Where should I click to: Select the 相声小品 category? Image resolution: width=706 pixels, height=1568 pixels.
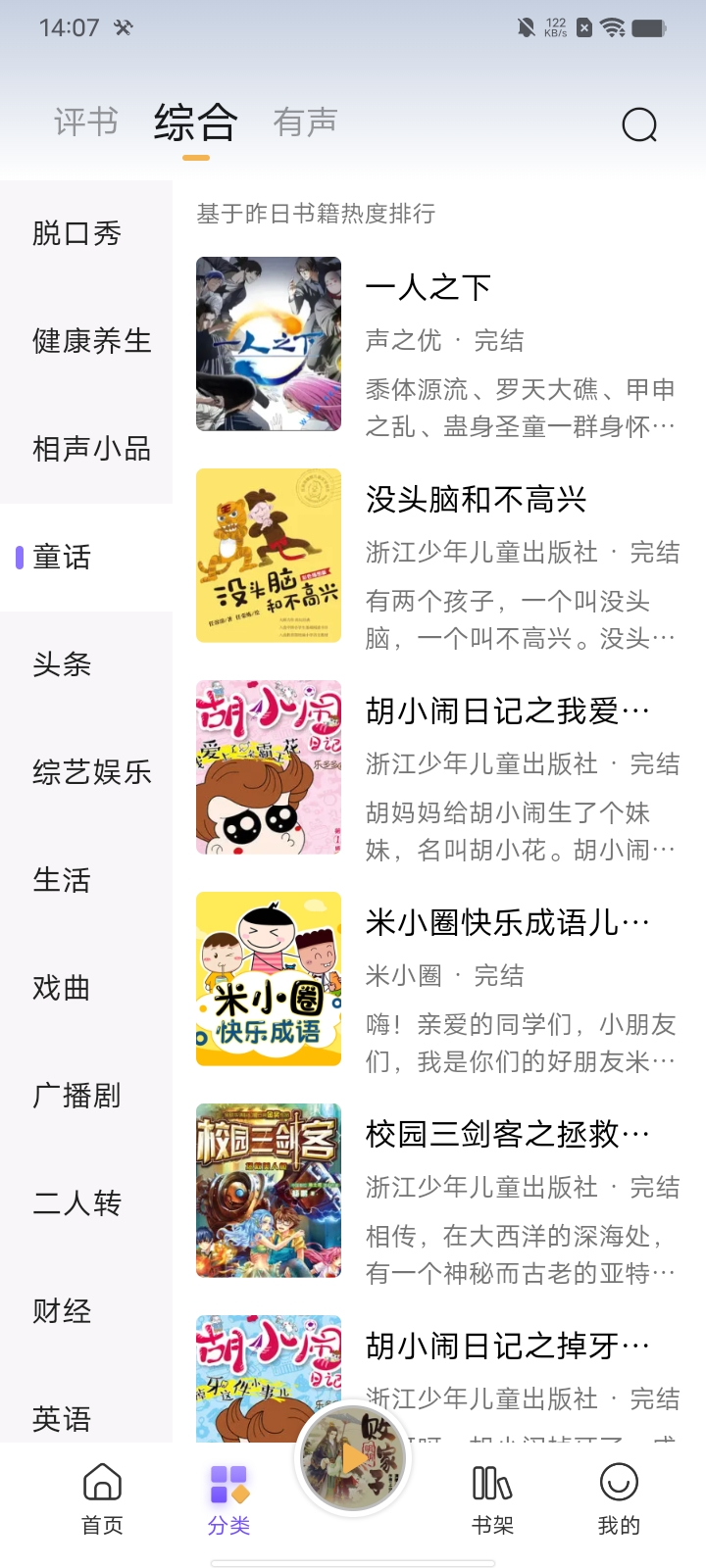pos(92,449)
